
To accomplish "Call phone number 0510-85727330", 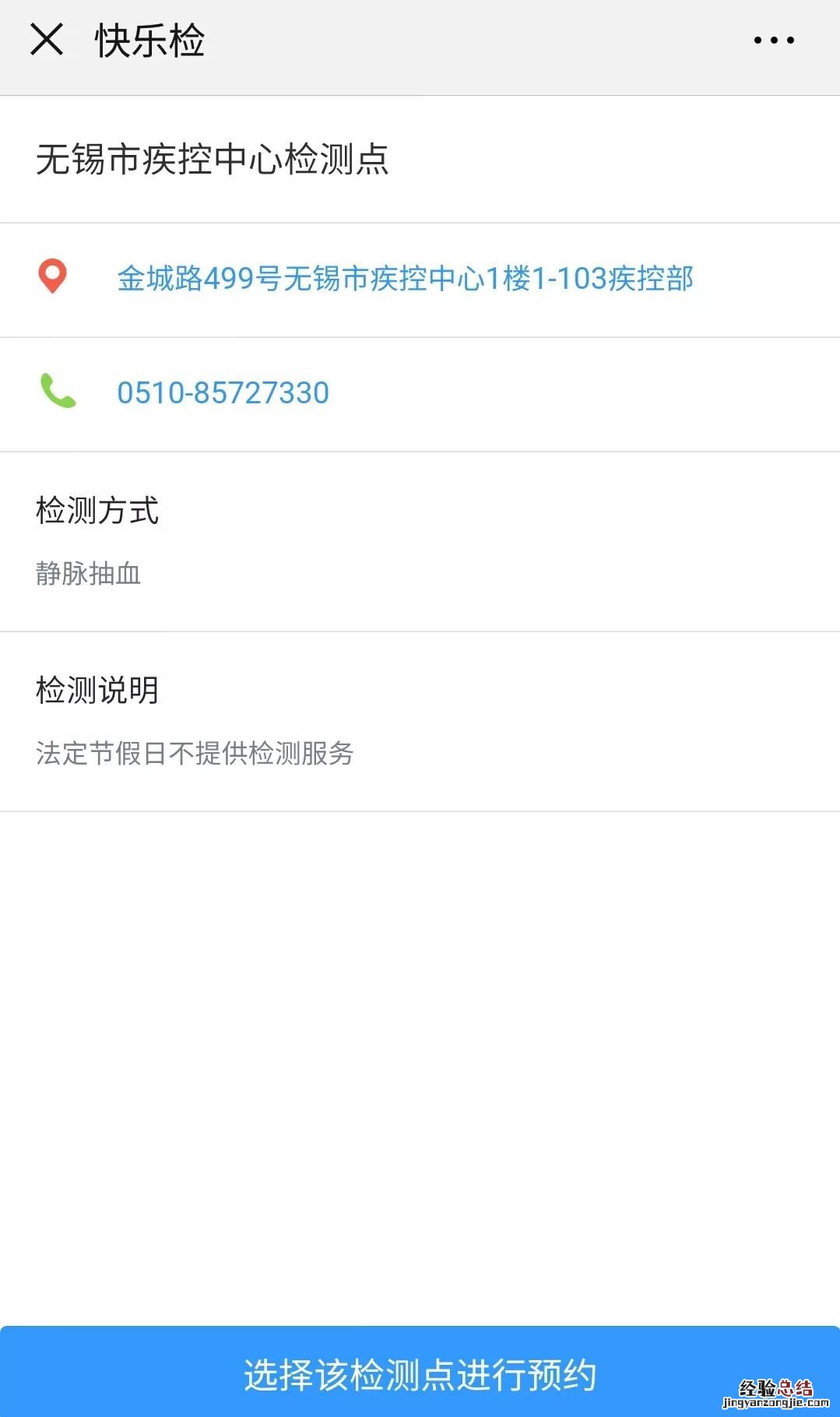I will [x=223, y=393].
